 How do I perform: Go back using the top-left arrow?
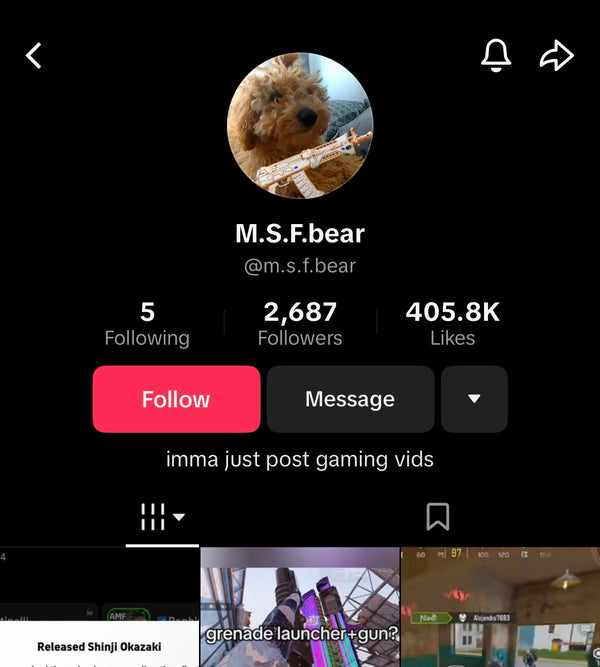[34, 56]
